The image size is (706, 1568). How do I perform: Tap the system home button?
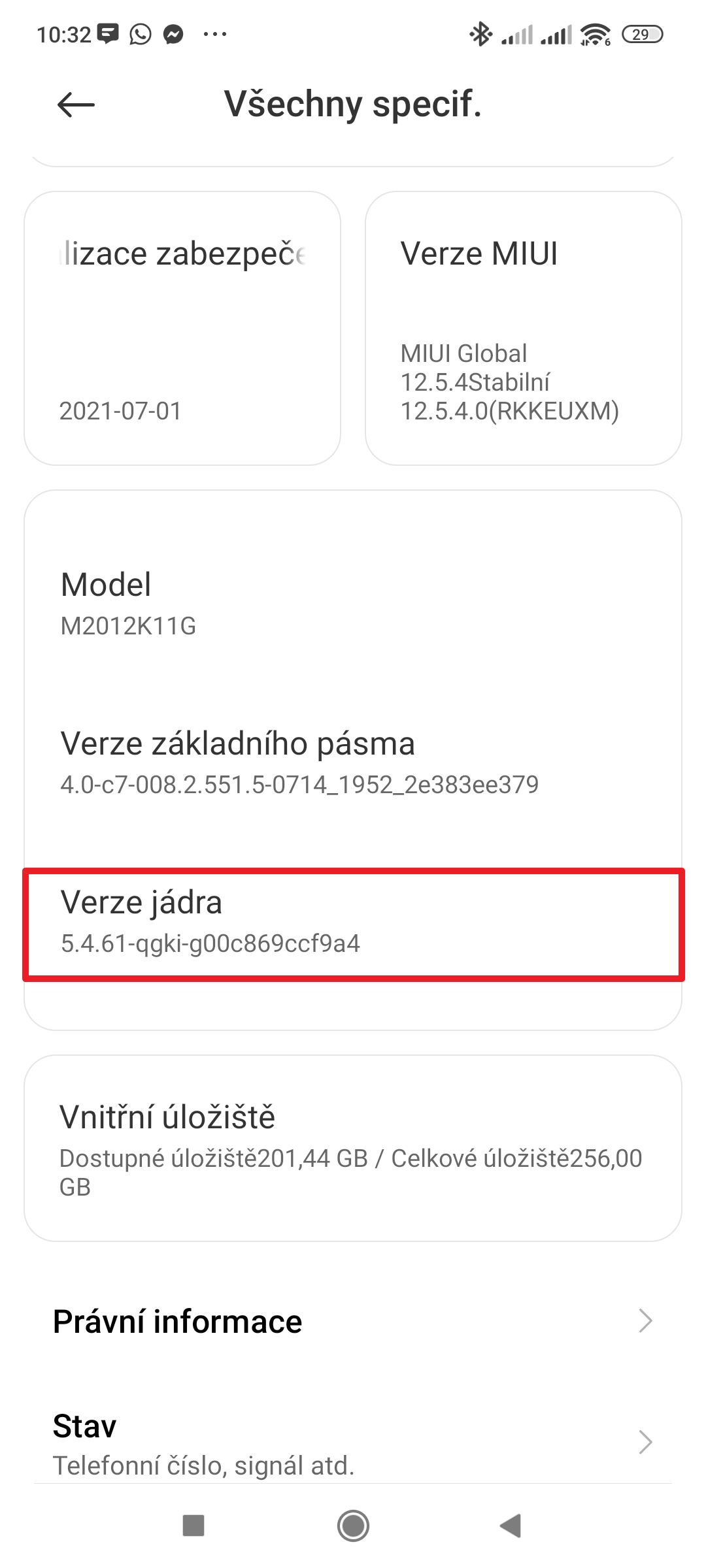(x=353, y=1526)
